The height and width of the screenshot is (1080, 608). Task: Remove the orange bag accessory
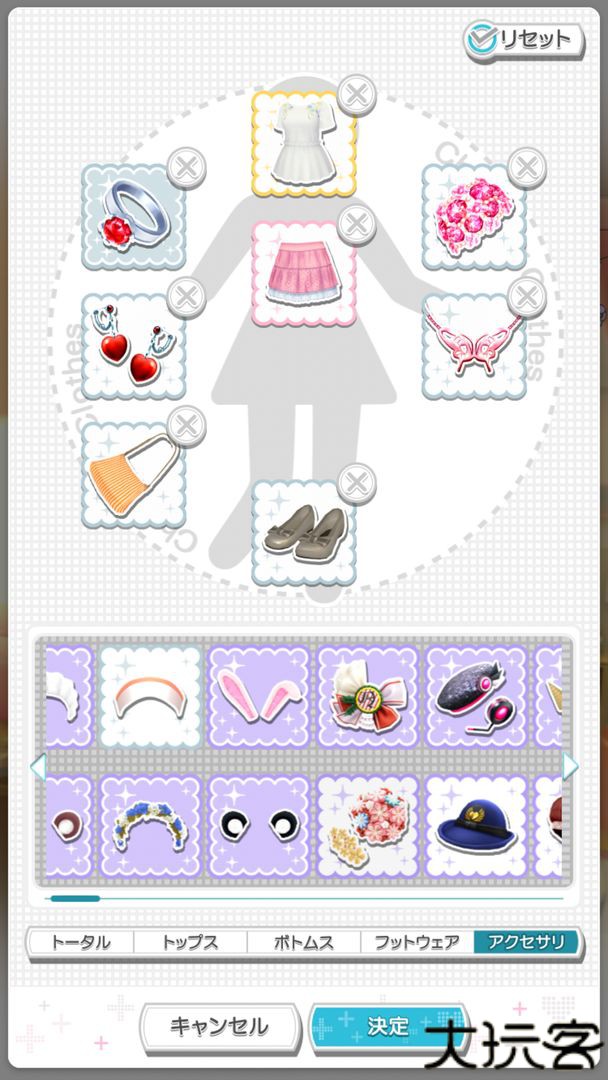186,426
